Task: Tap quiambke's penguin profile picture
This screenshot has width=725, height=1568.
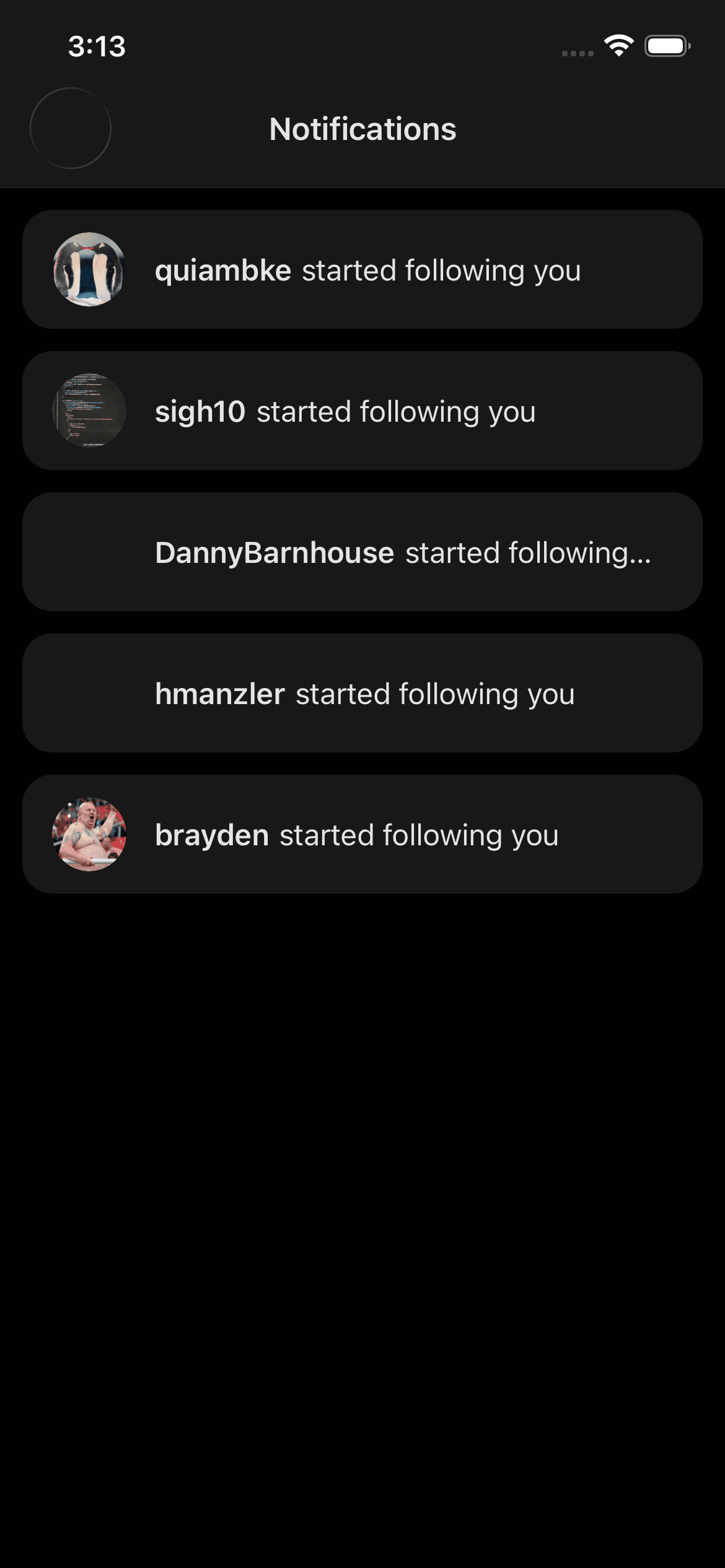Action: (90, 269)
